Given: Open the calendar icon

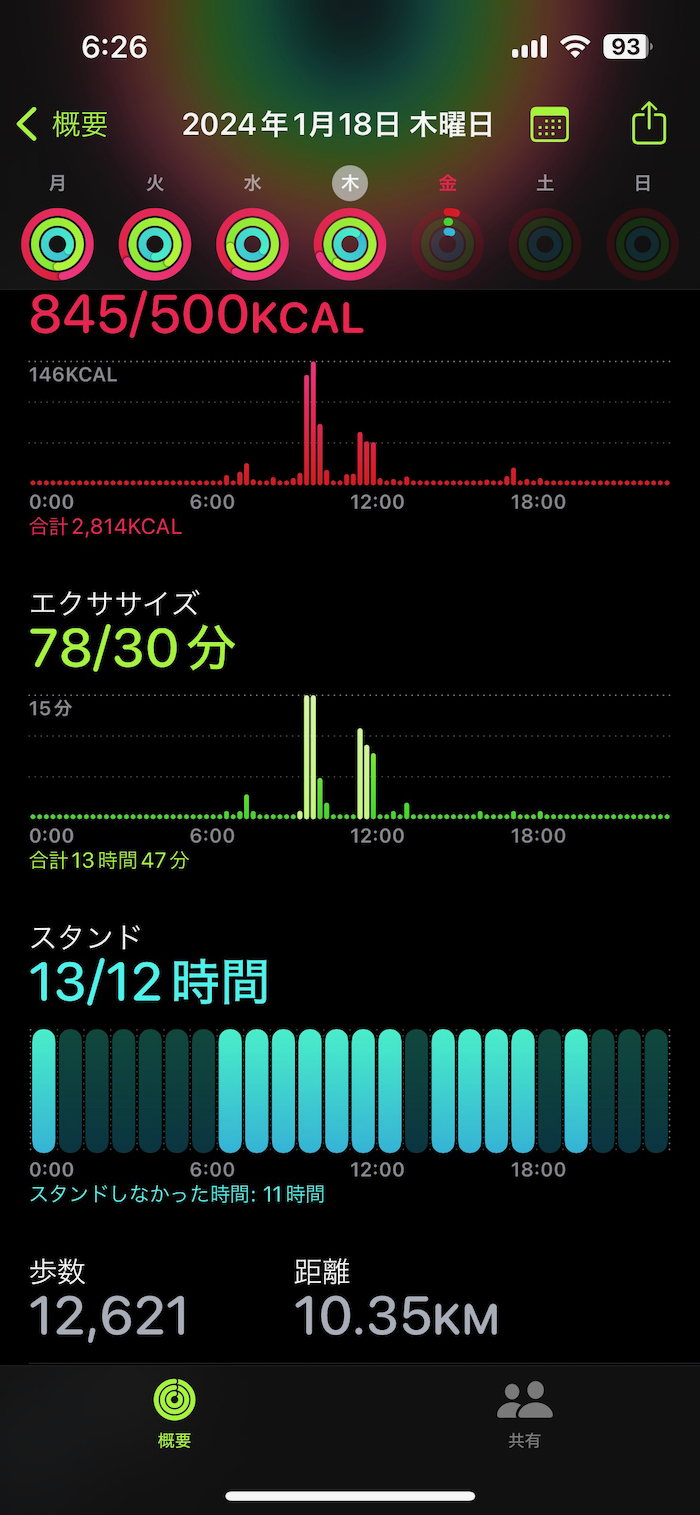Looking at the screenshot, I should (x=549, y=125).
